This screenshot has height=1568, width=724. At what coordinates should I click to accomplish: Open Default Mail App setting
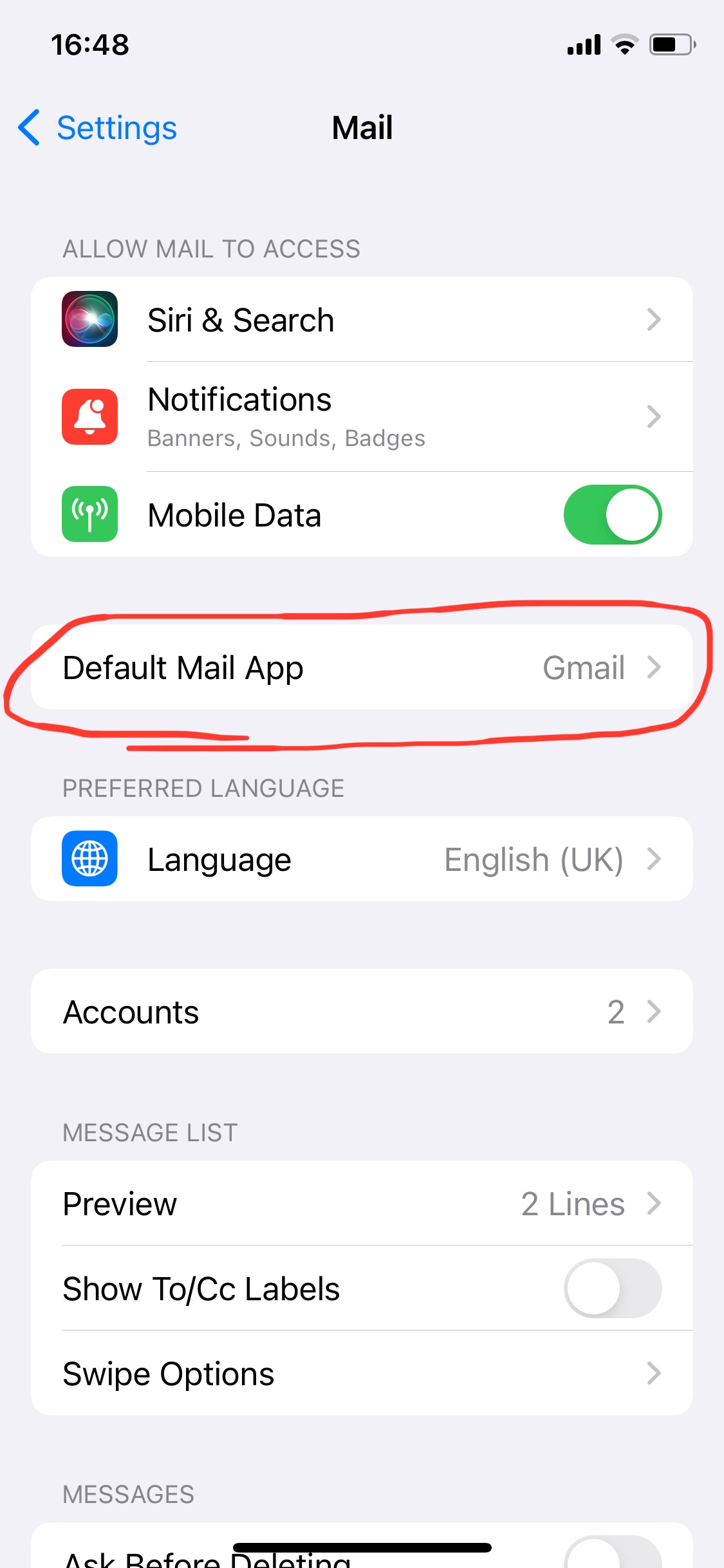(362, 667)
